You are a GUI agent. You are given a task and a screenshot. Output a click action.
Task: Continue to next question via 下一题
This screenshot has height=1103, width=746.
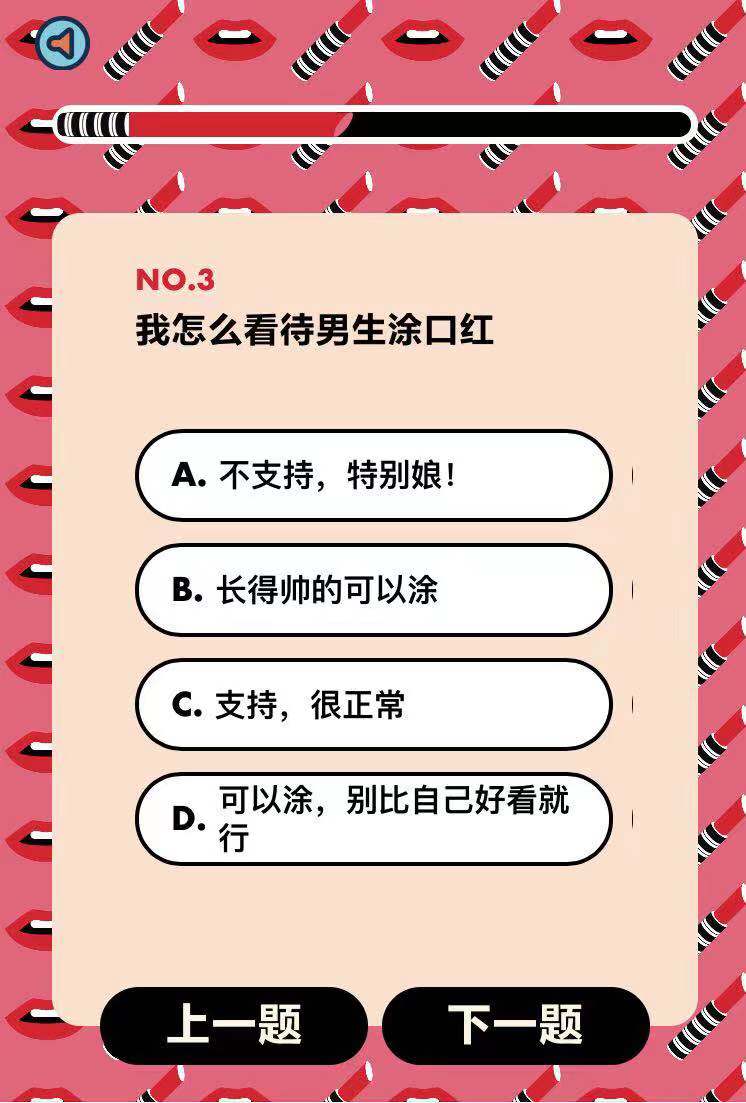click(515, 1025)
